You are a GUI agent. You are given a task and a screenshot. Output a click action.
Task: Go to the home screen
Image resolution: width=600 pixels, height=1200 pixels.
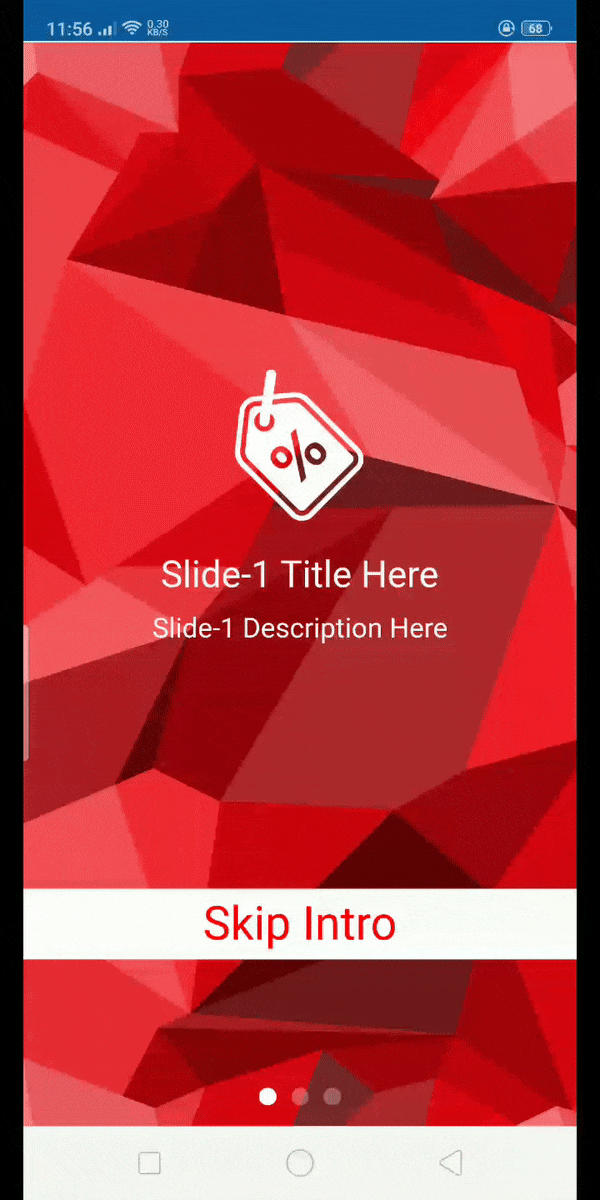tap(300, 1162)
